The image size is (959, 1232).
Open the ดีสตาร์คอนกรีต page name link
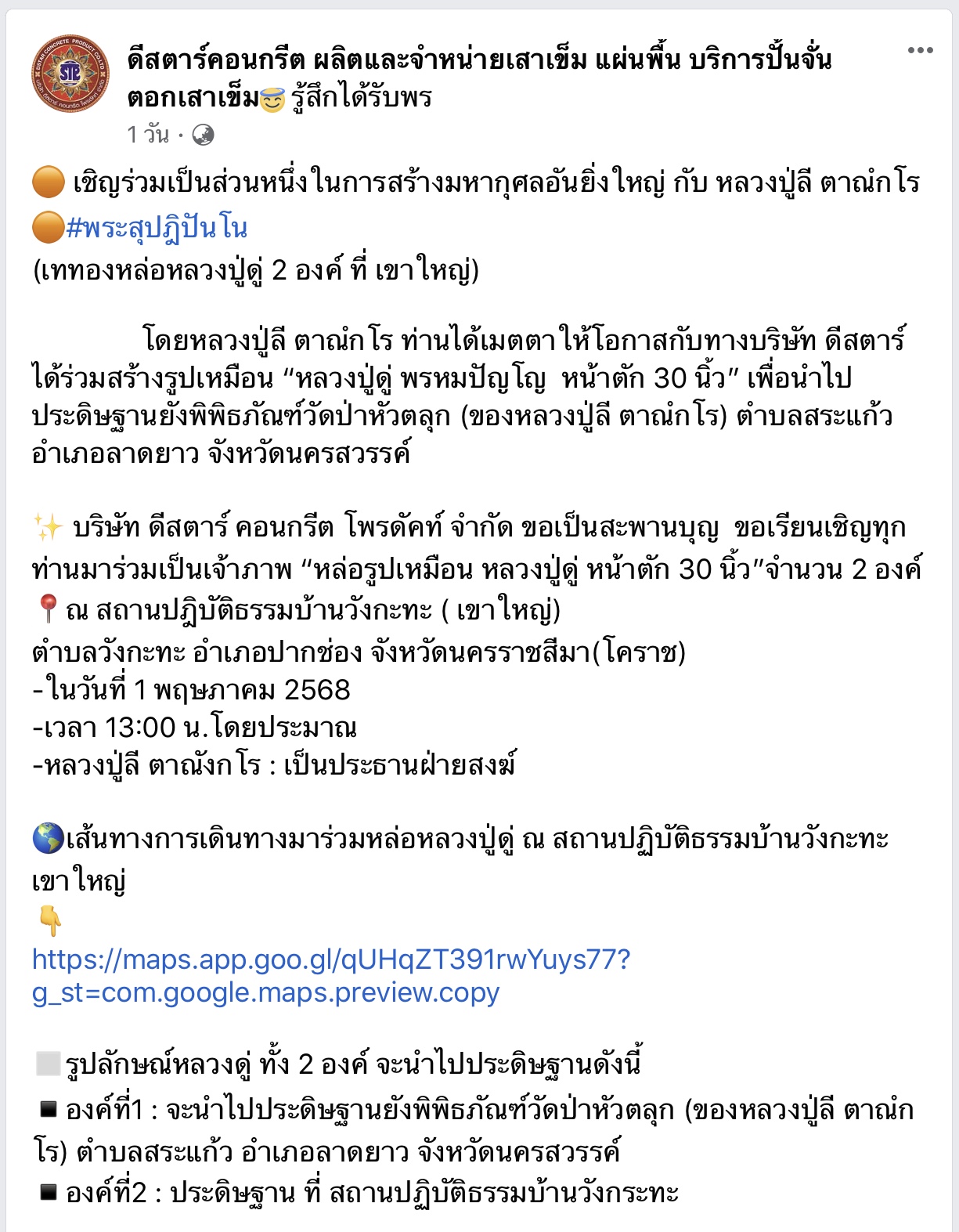478,60
